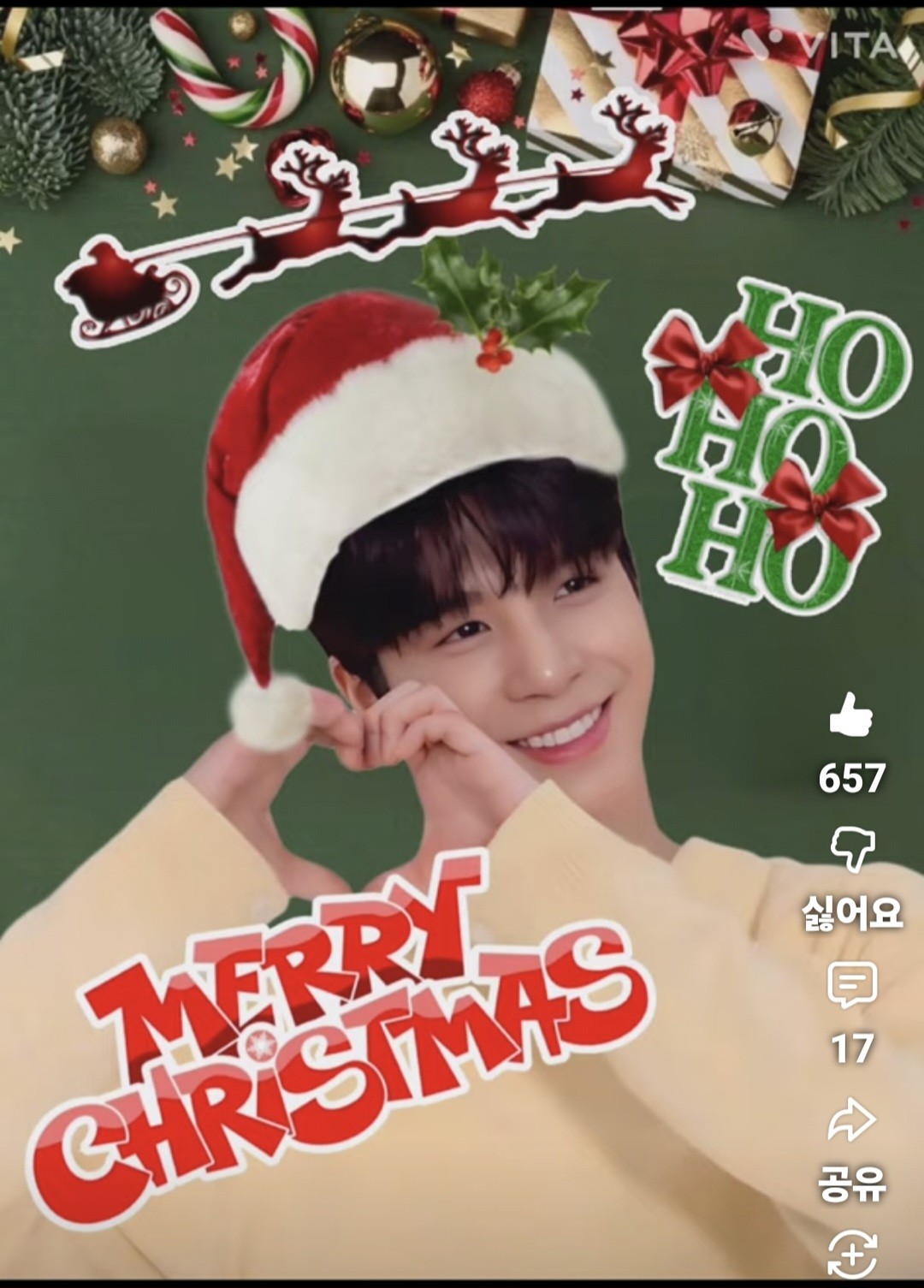Open the comments with 17 replies

[x=852, y=985]
